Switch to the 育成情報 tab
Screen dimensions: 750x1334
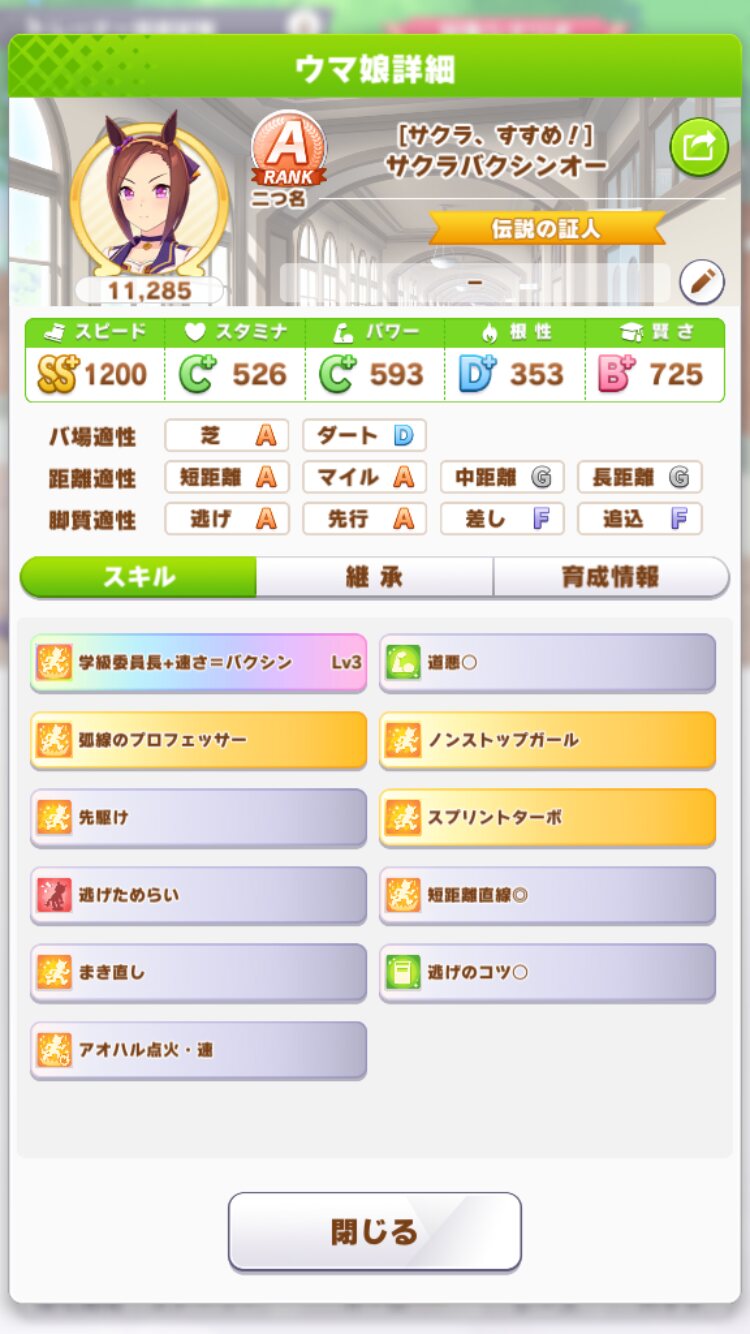click(x=610, y=577)
